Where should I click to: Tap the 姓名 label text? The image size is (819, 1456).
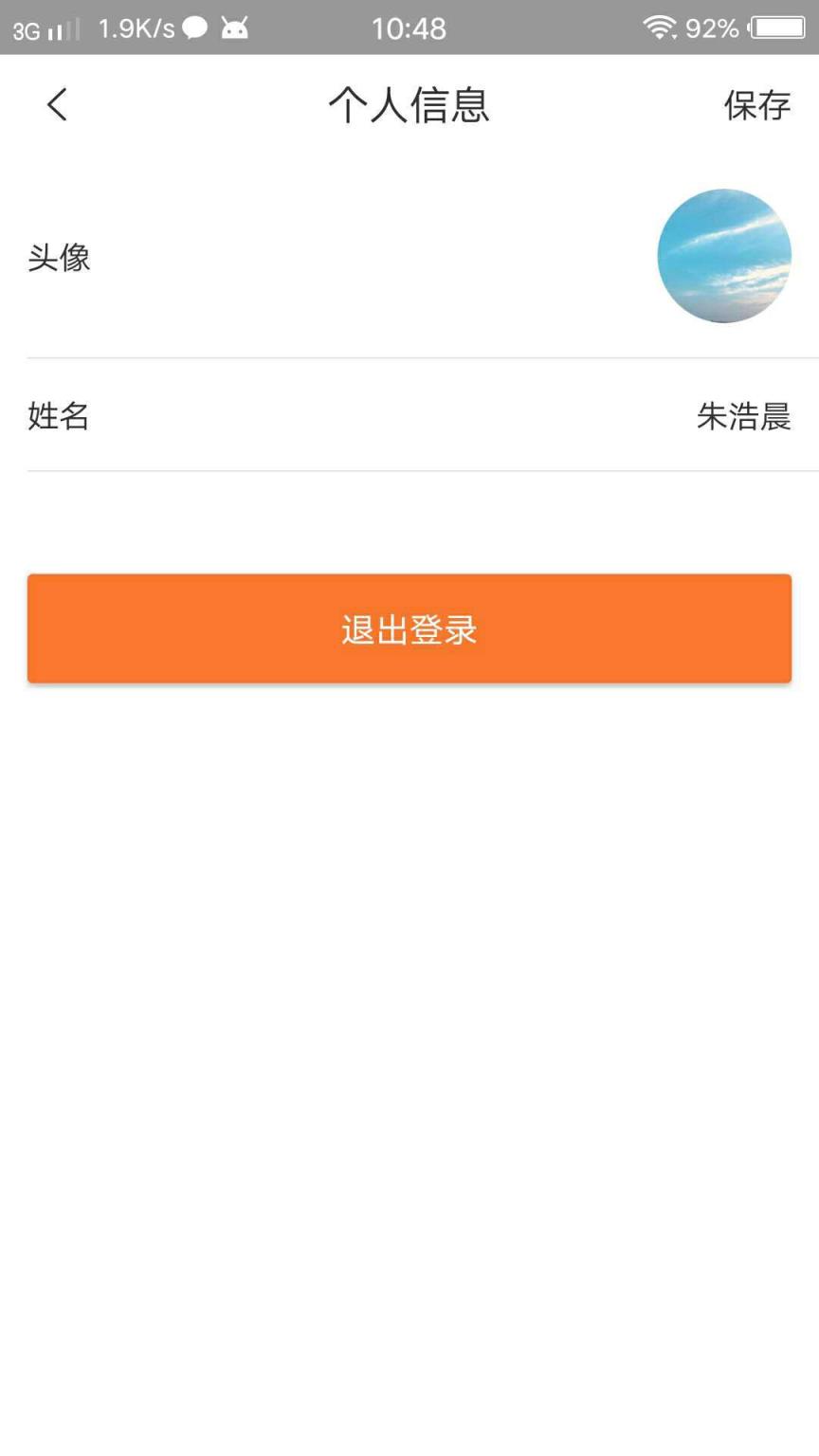tap(58, 417)
